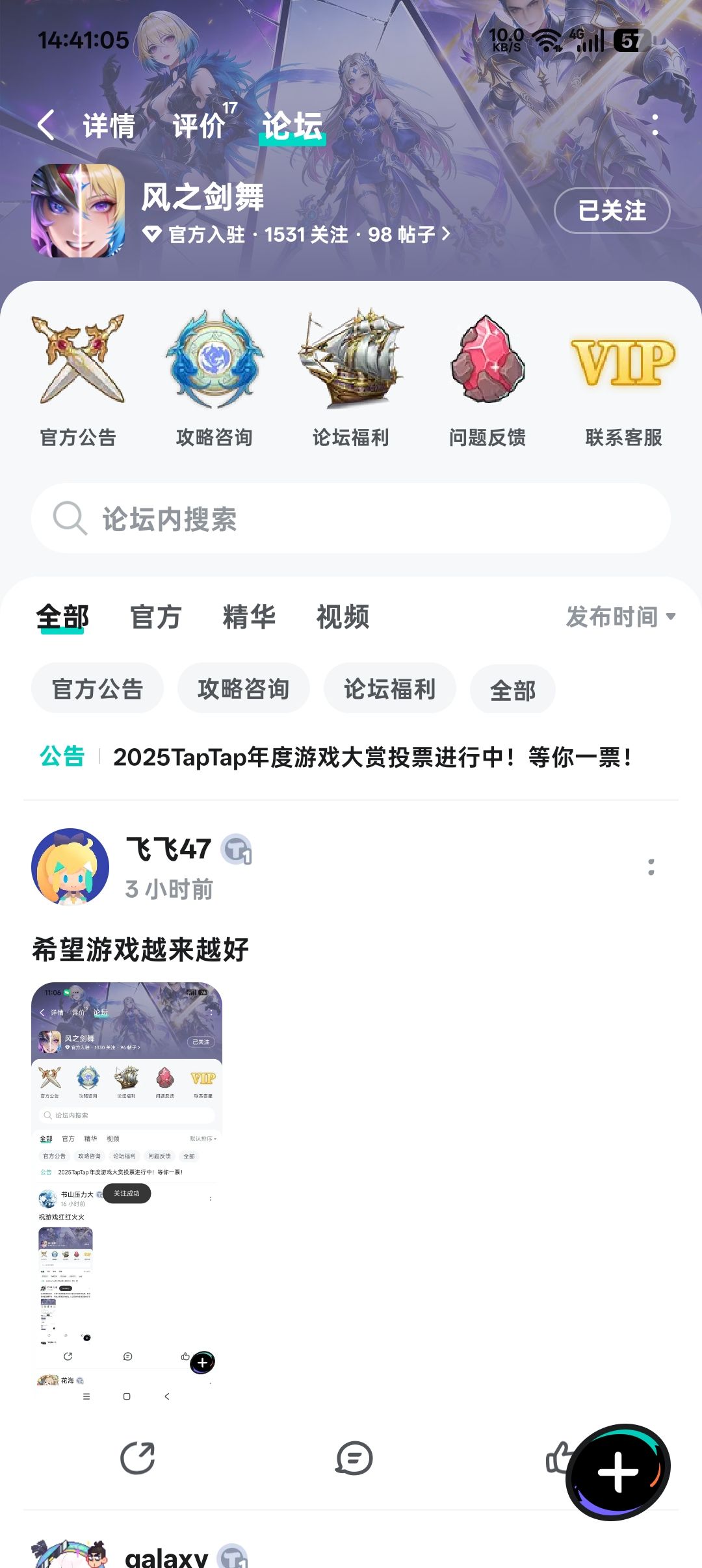Image resolution: width=702 pixels, height=1568 pixels.
Task: Open the 攻略咨询 emblem shortcut
Action: click(214, 381)
